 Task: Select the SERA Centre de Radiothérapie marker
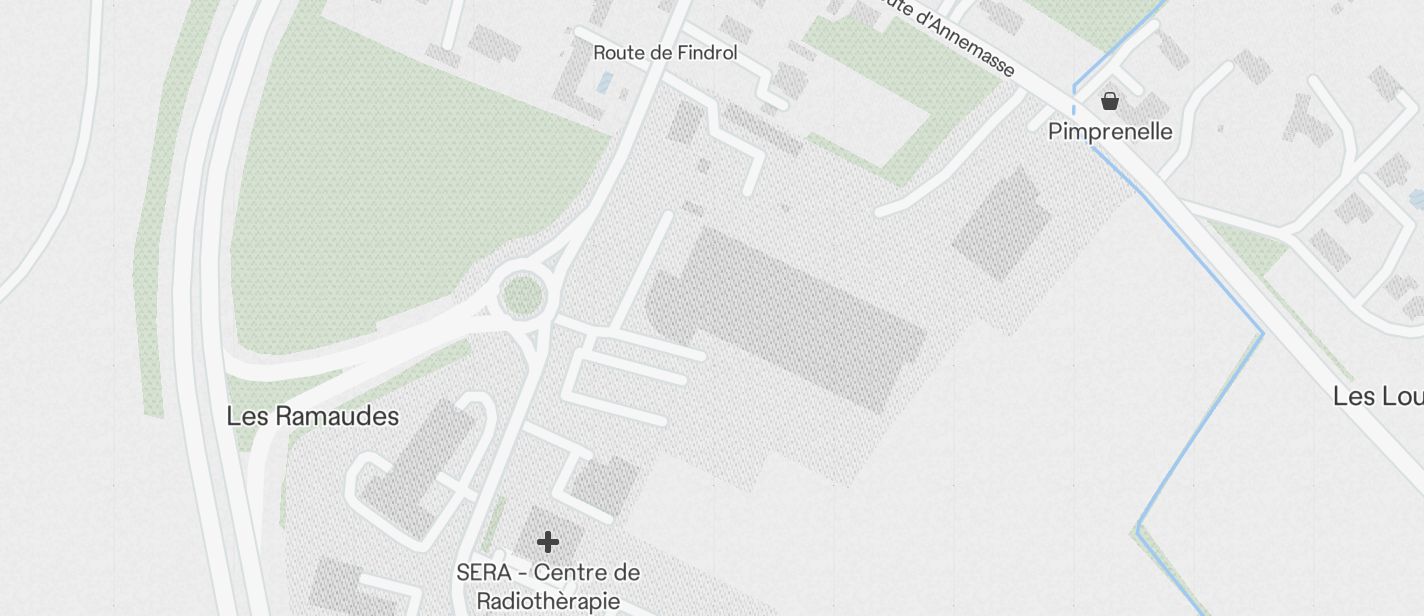pyautogui.click(x=548, y=542)
